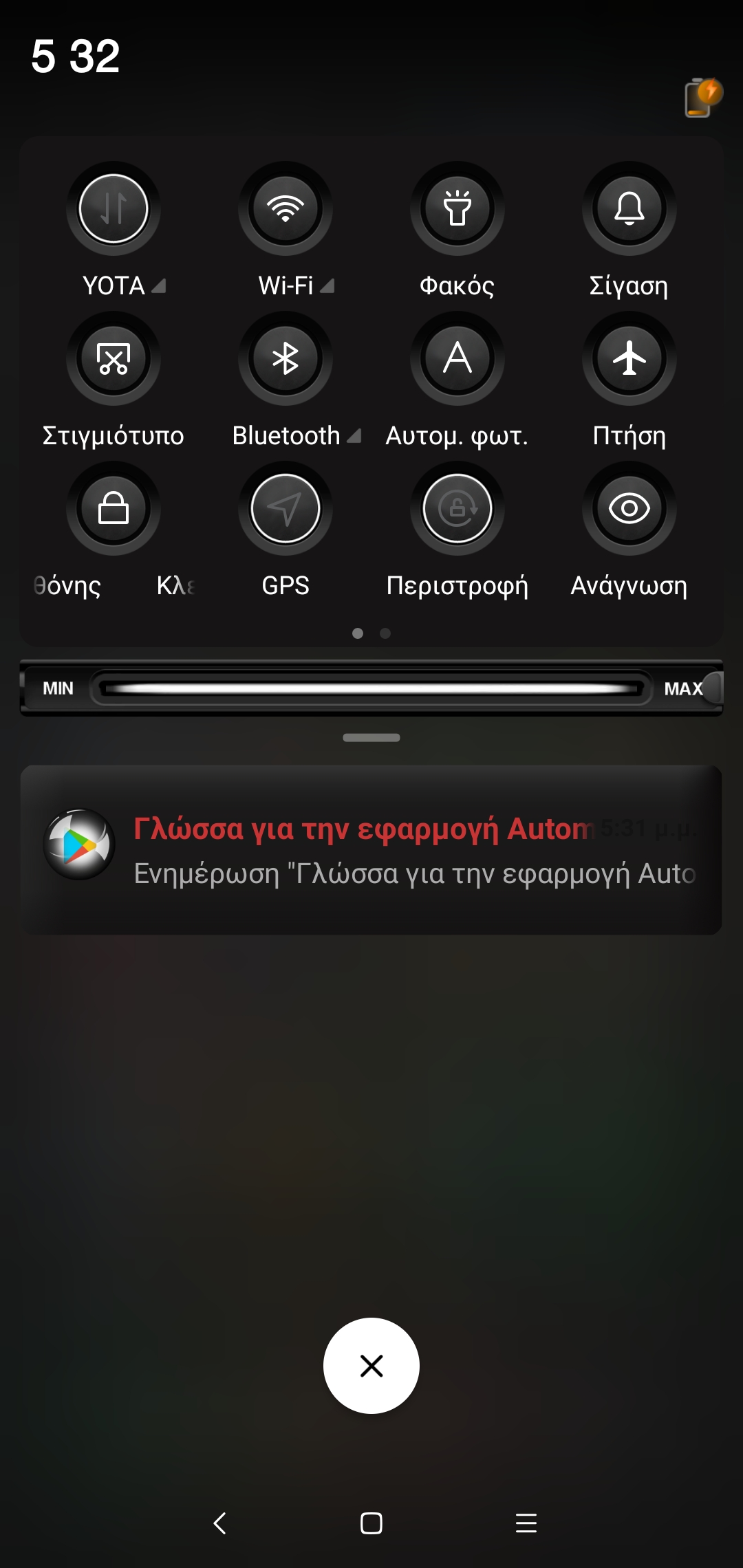Image resolution: width=743 pixels, height=1568 pixels.
Task: Clear notifications with the X button
Action: [x=371, y=1366]
